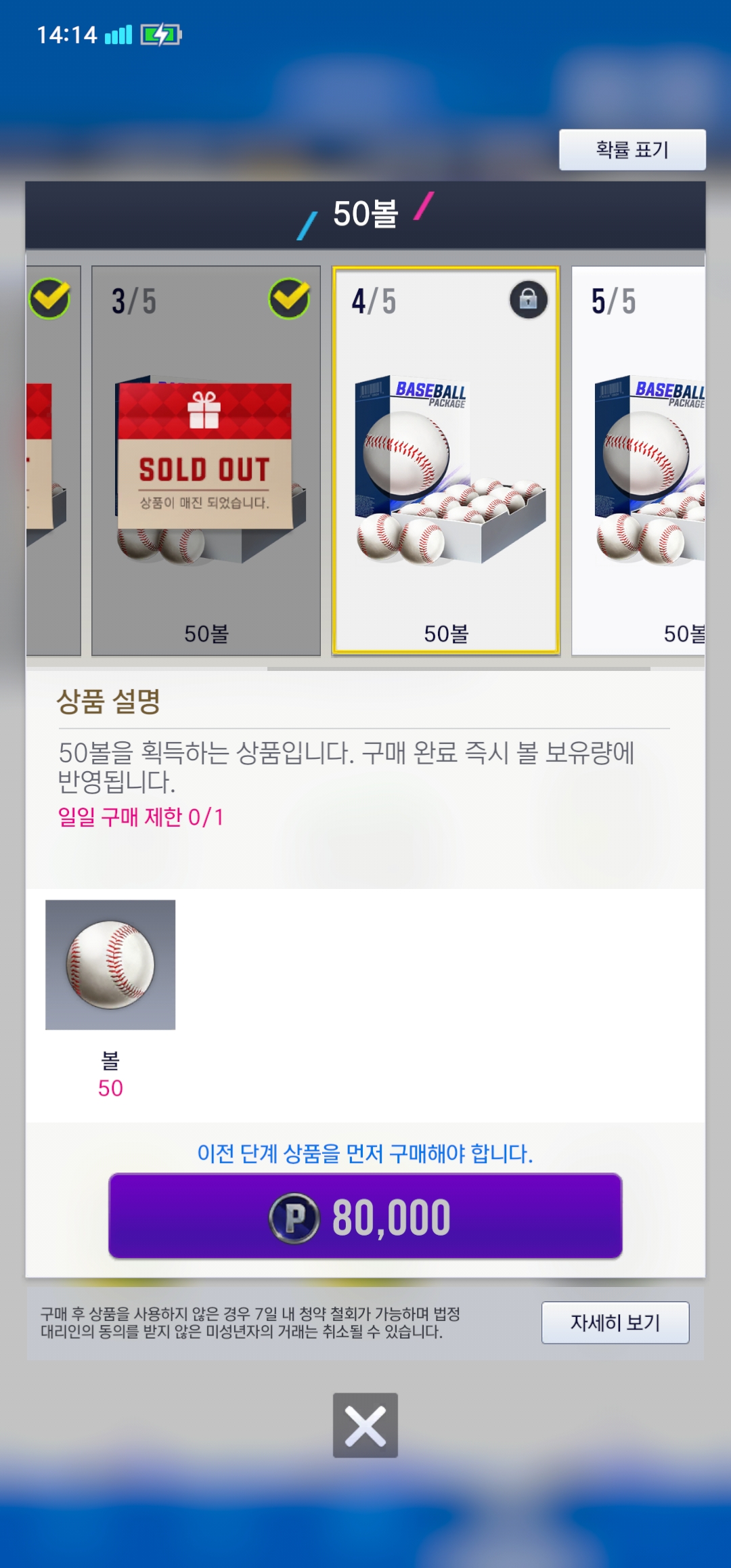Open the 확률 표기 probability info
The height and width of the screenshot is (1568, 731).
coord(632,150)
